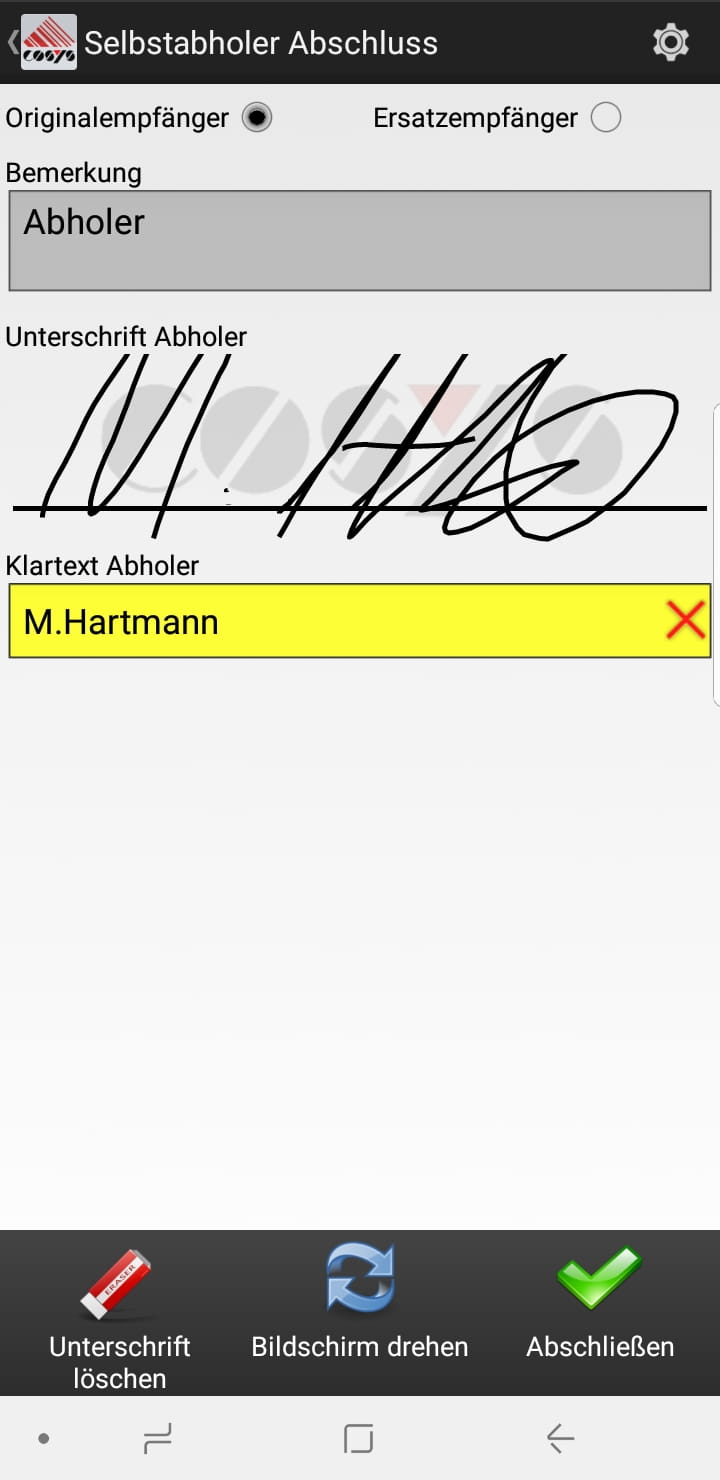Open the settings gear icon
Screen dimensions: 720x1480
click(x=670, y=42)
